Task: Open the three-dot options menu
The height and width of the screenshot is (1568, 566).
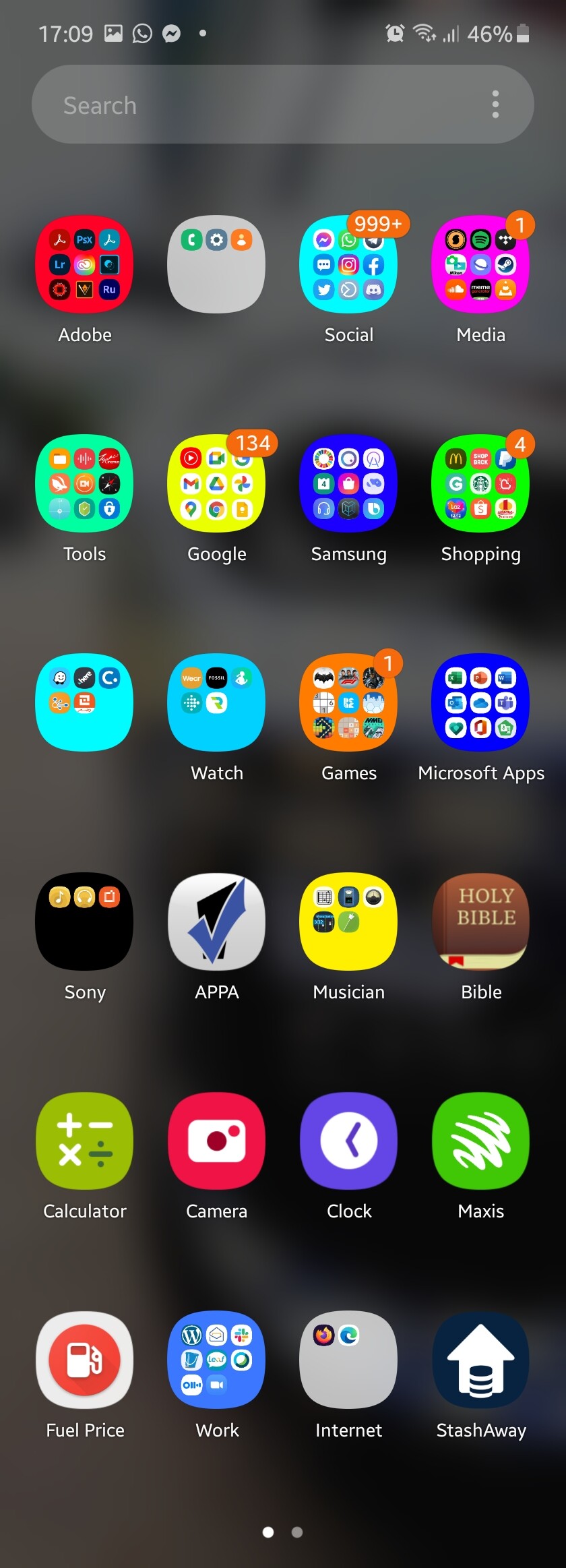Action: click(x=495, y=104)
